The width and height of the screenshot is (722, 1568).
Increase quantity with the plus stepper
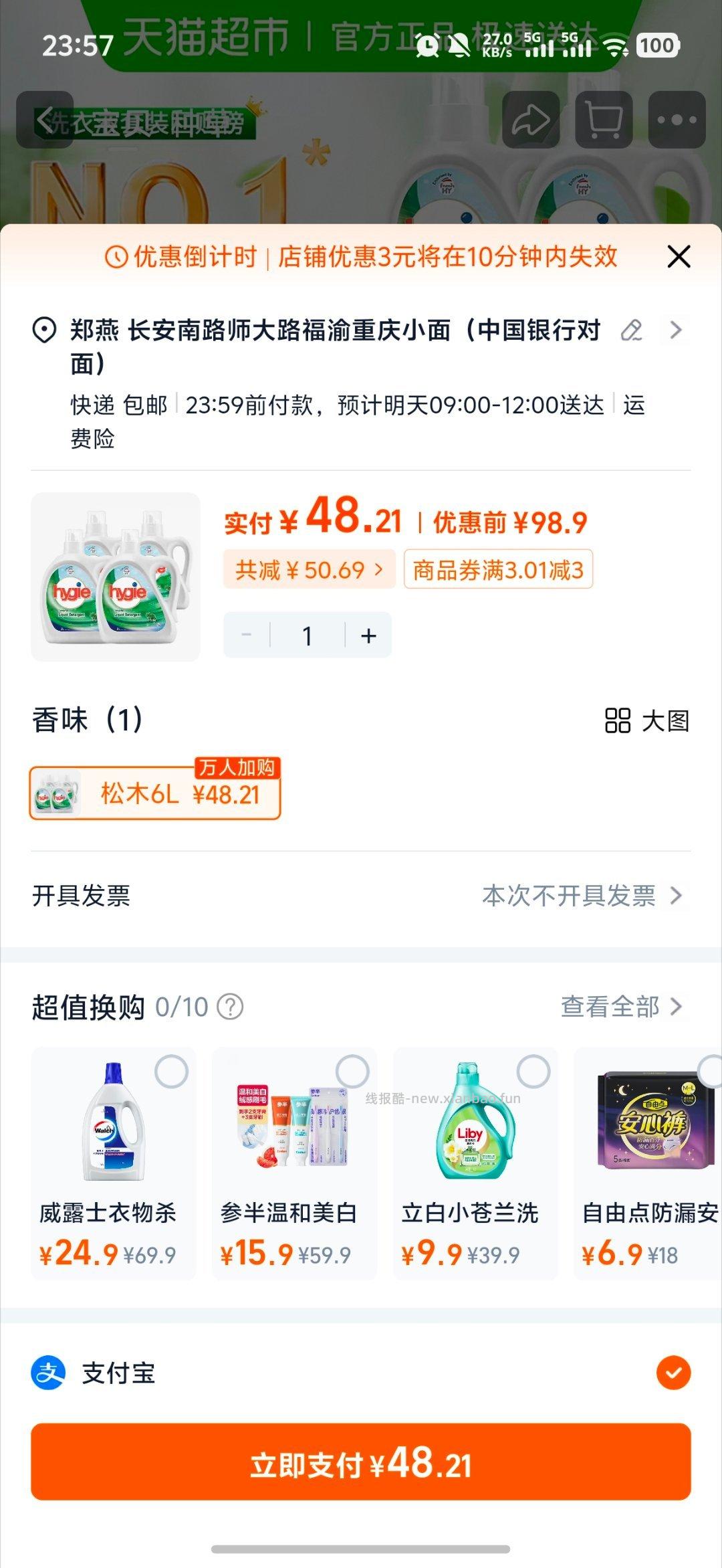click(368, 634)
